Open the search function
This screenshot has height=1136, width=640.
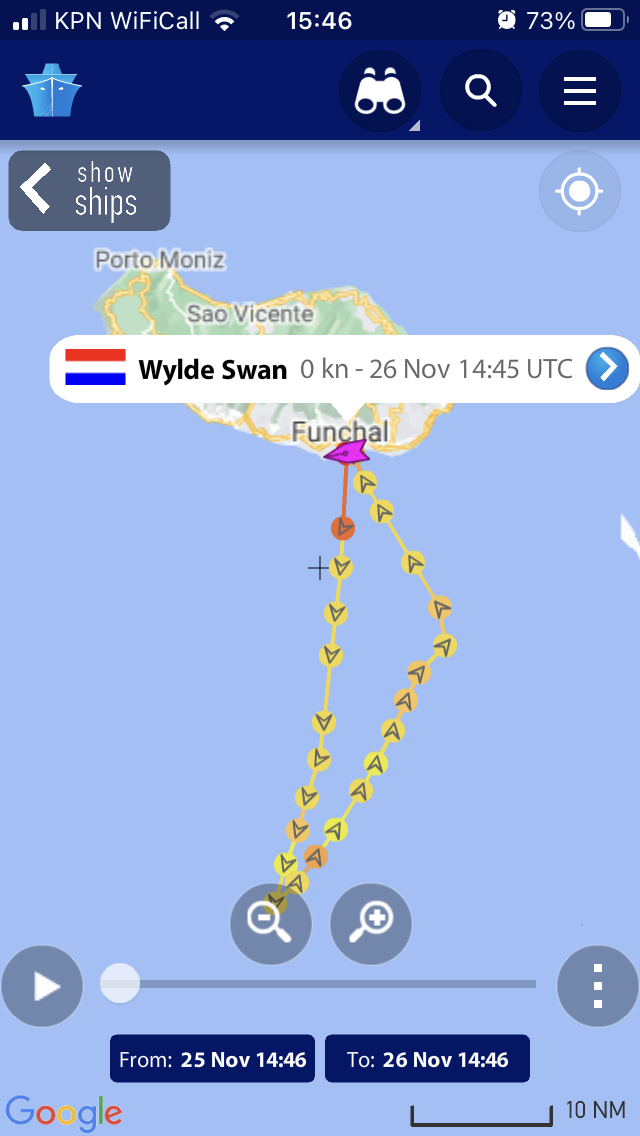pyautogui.click(x=481, y=91)
